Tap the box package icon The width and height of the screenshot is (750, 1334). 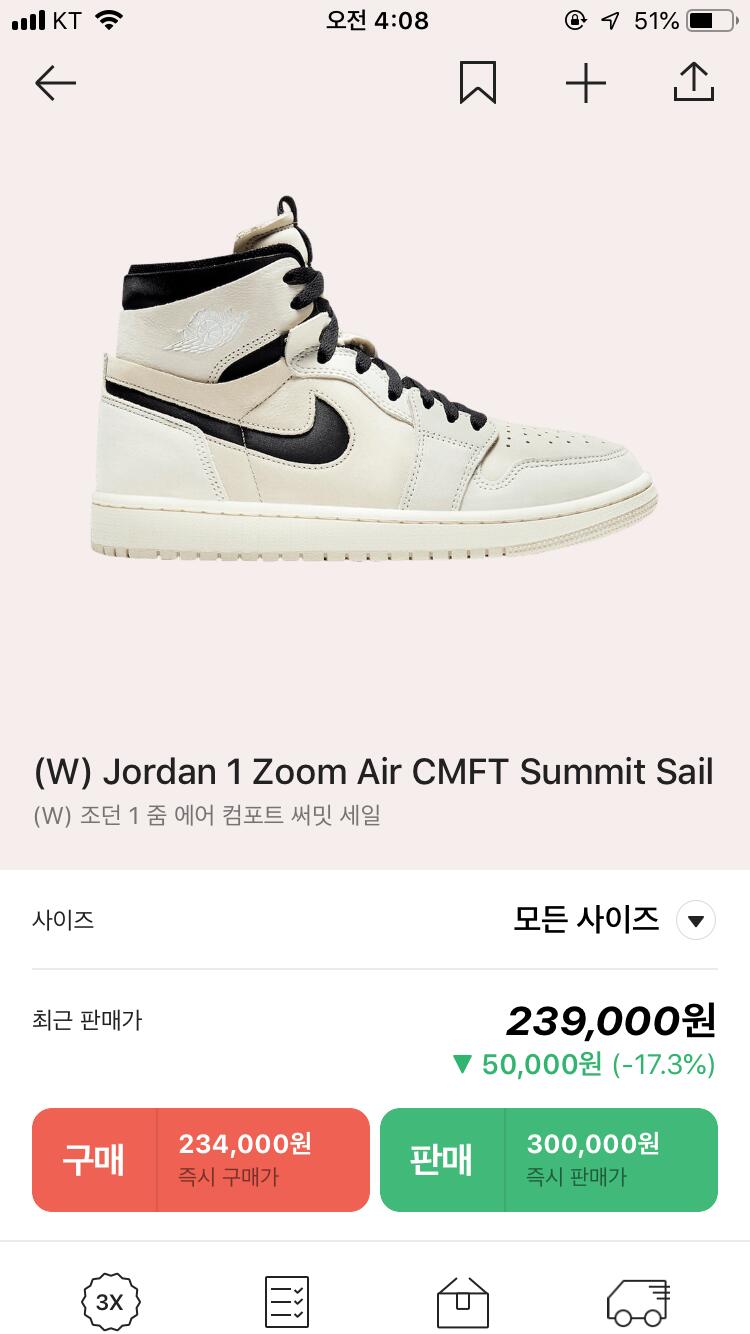(x=463, y=1302)
